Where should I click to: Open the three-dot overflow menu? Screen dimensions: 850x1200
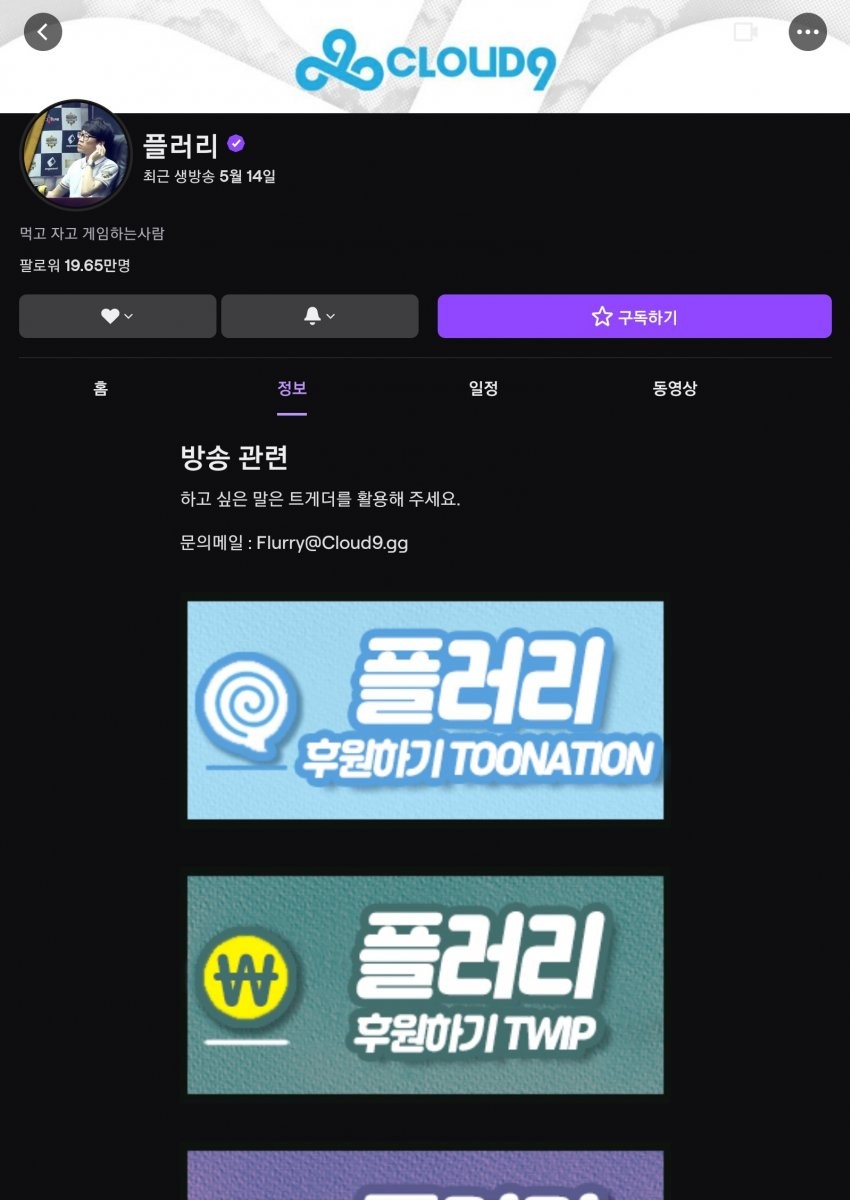coord(807,32)
